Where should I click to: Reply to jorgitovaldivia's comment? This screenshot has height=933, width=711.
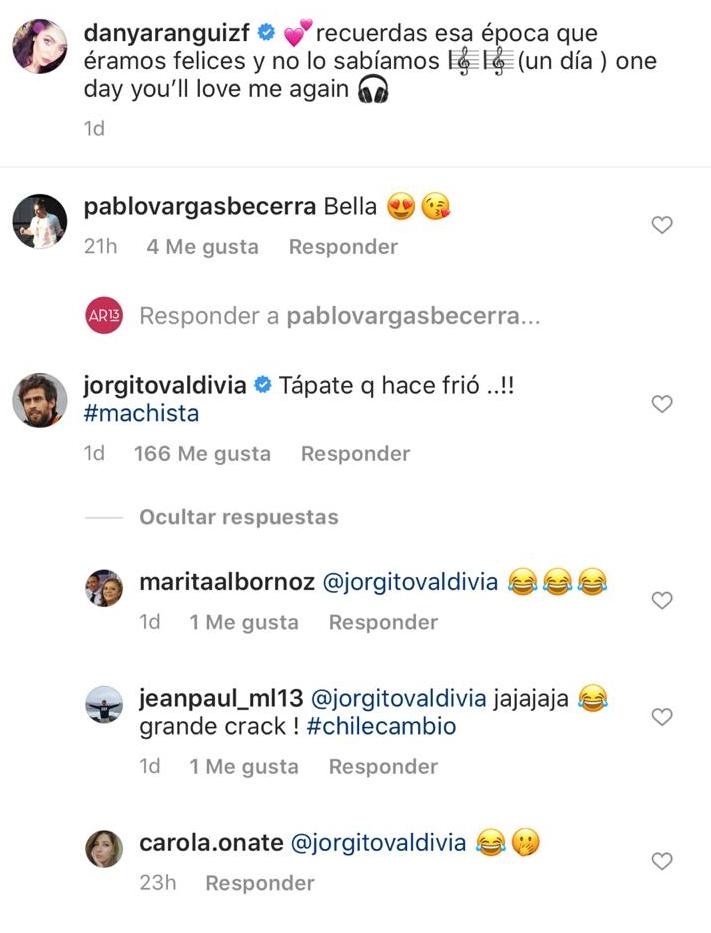(x=355, y=454)
